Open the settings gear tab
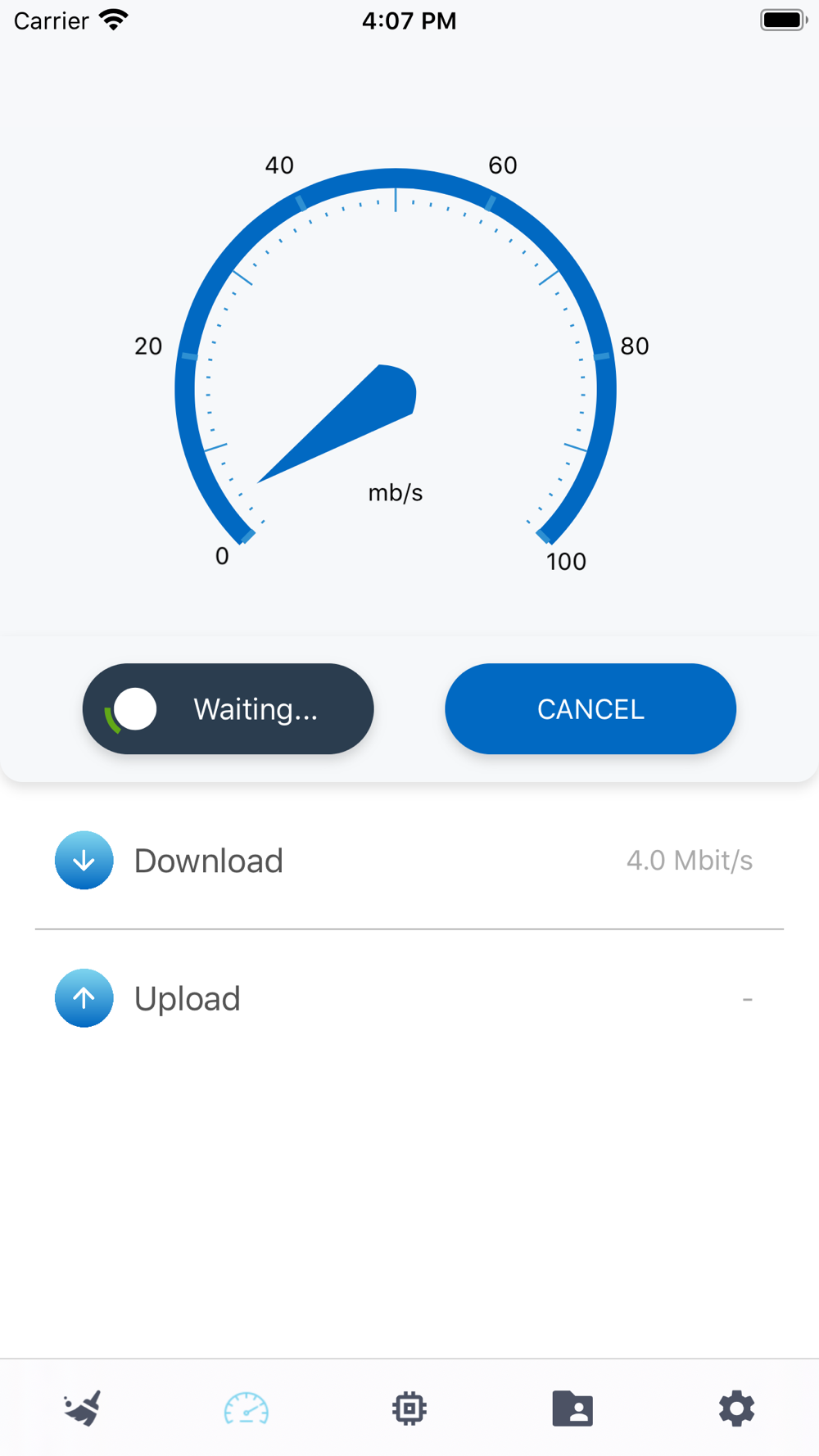This screenshot has height=1456, width=819. click(736, 1409)
